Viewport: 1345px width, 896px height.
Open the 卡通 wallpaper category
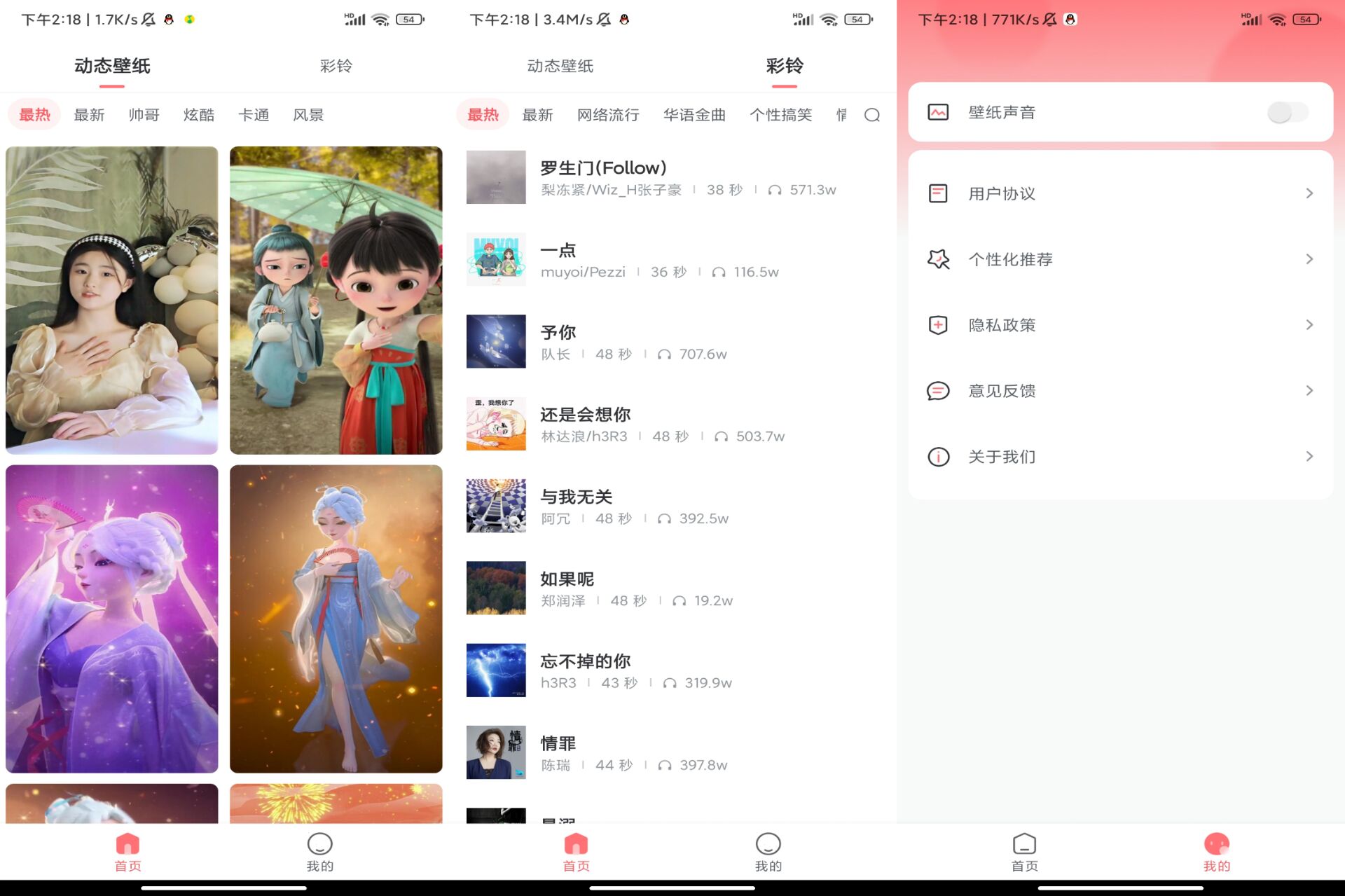point(253,115)
